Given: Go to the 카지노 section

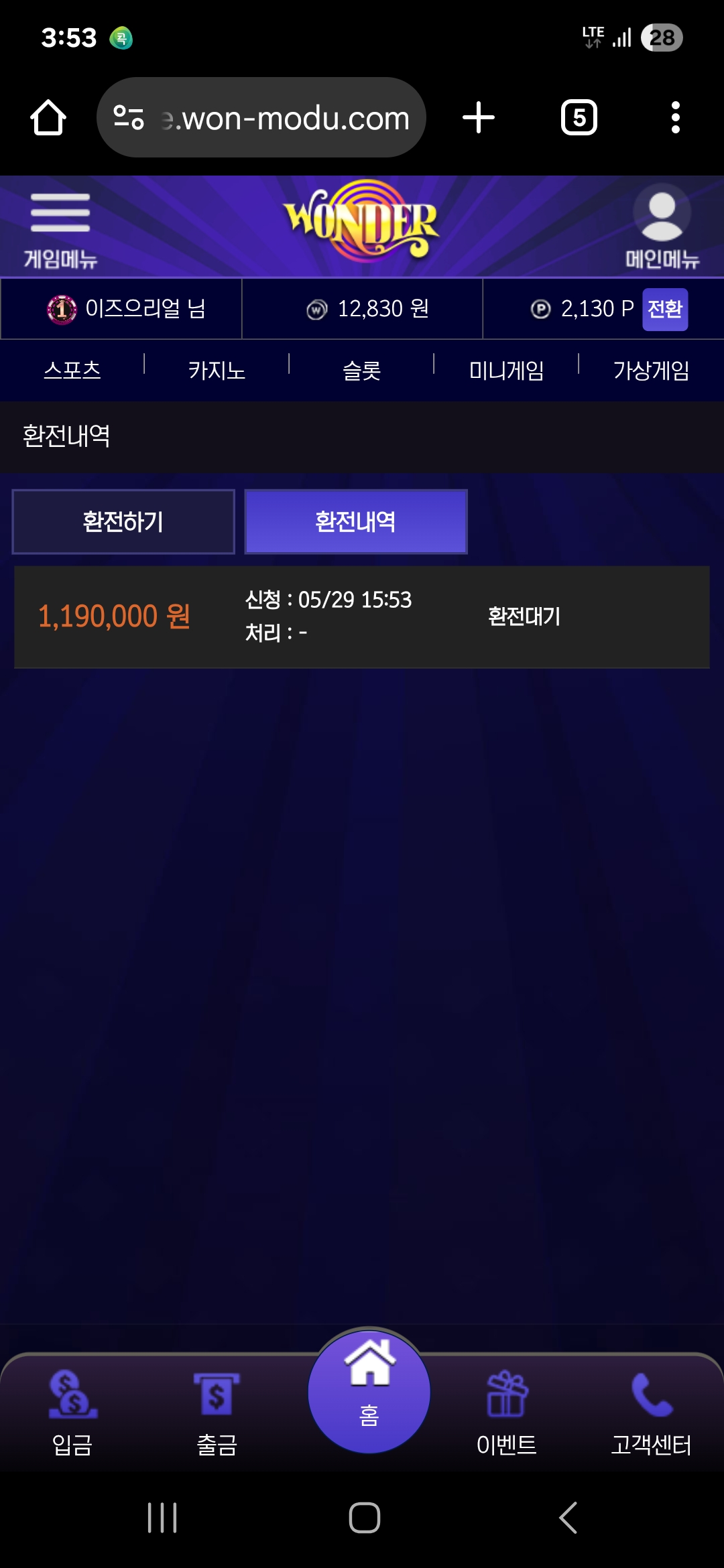Looking at the screenshot, I should click(x=217, y=370).
